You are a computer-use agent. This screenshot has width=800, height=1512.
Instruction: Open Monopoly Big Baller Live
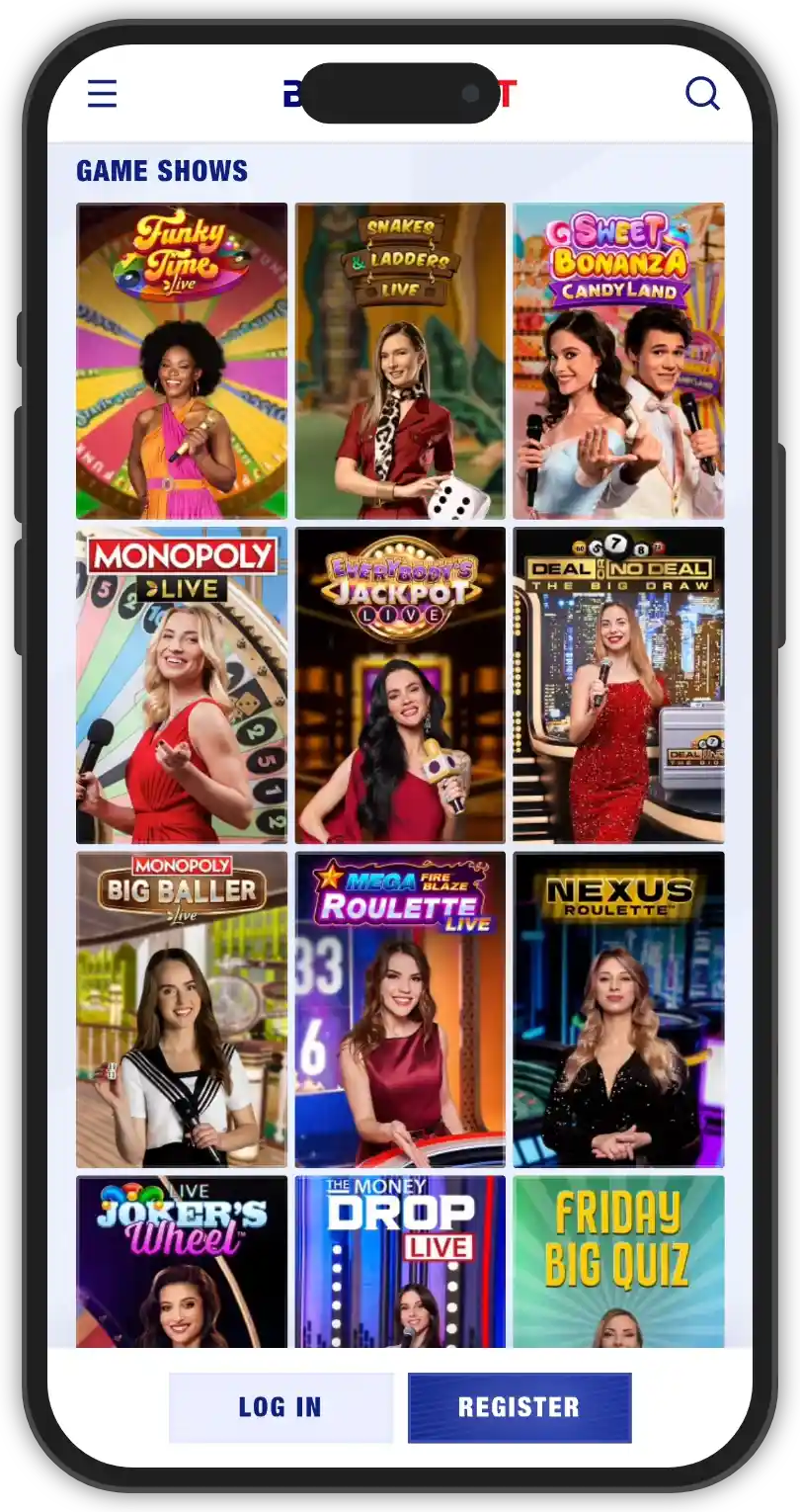coord(182,1009)
